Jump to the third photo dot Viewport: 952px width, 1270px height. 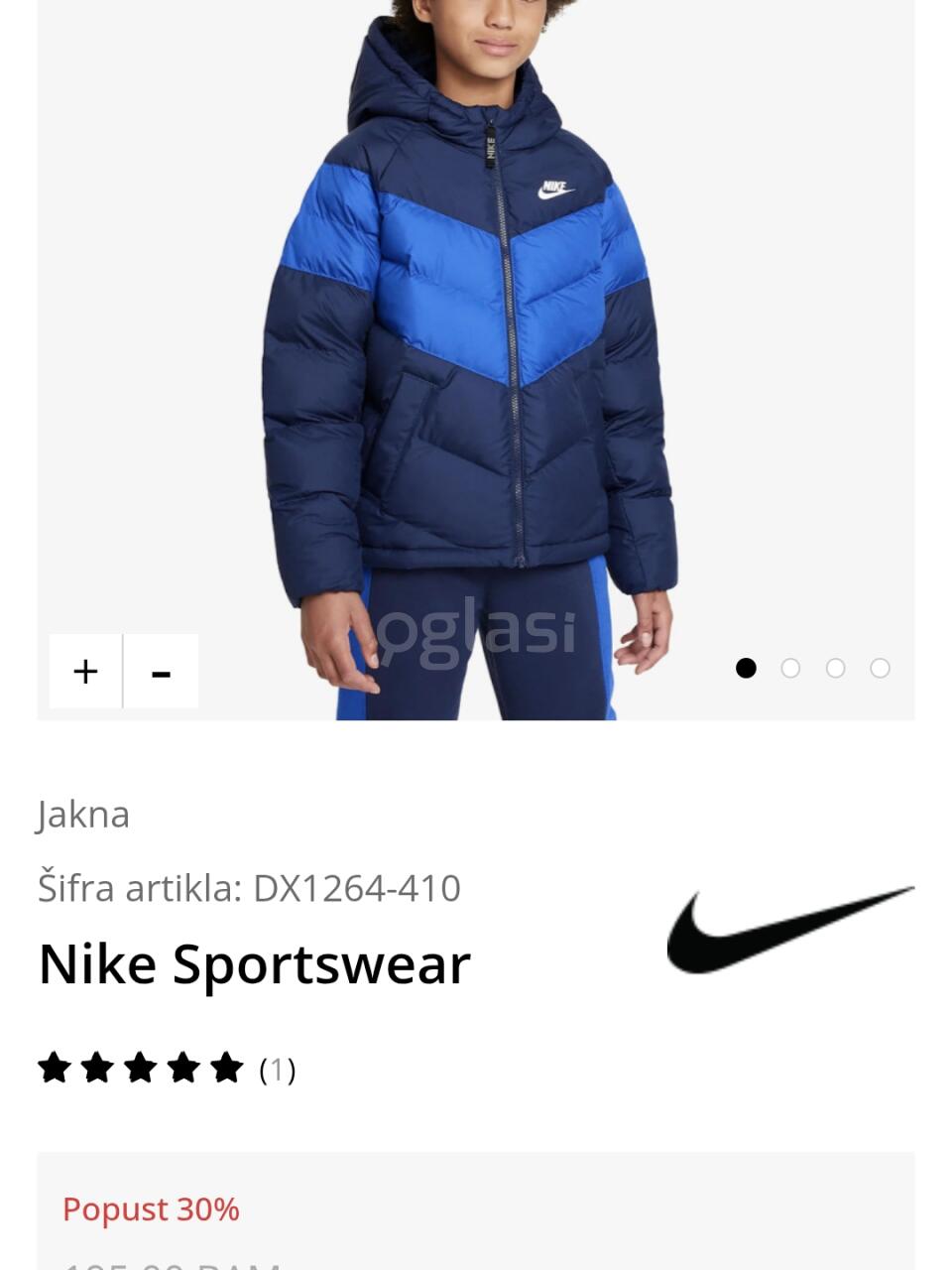[x=835, y=668]
